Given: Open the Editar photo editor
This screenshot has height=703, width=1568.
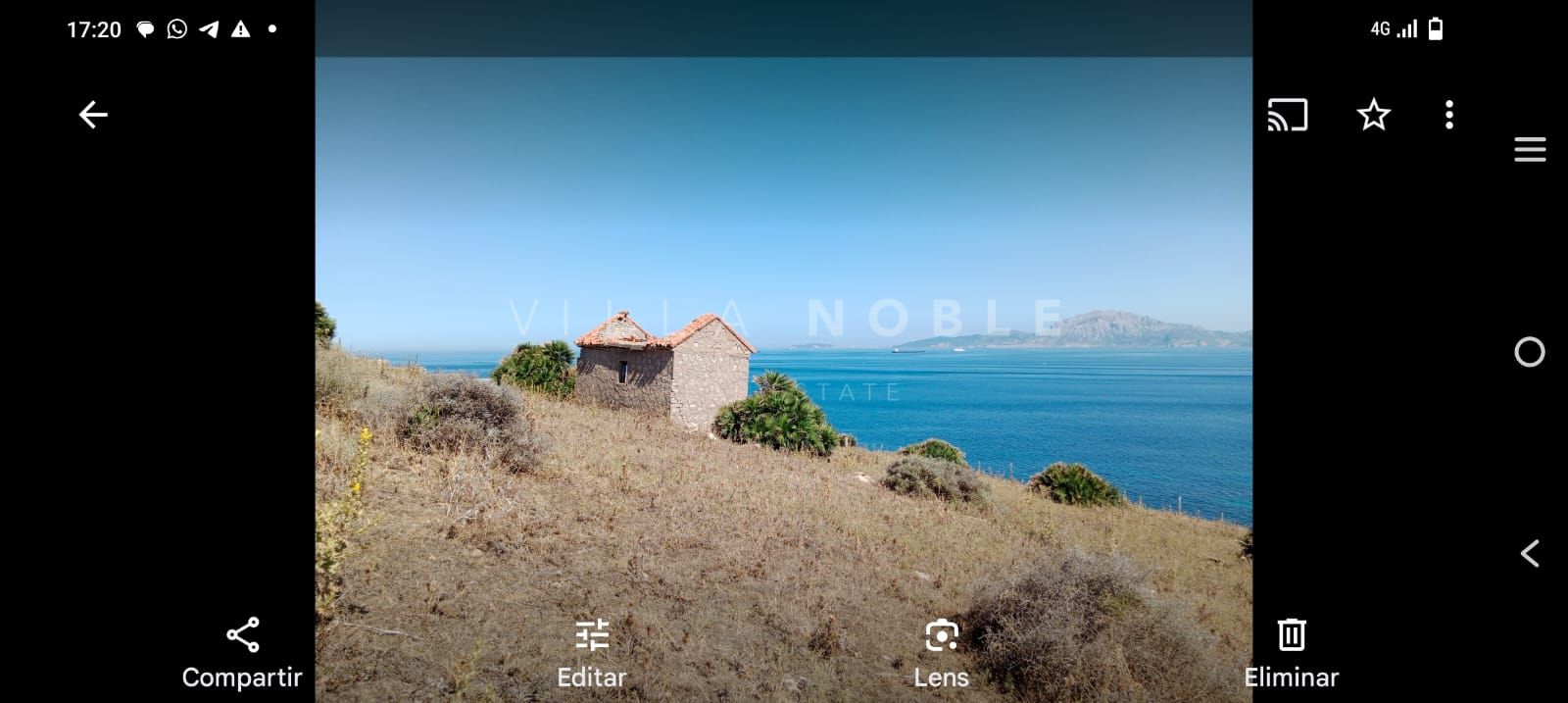Looking at the screenshot, I should coord(592,652).
